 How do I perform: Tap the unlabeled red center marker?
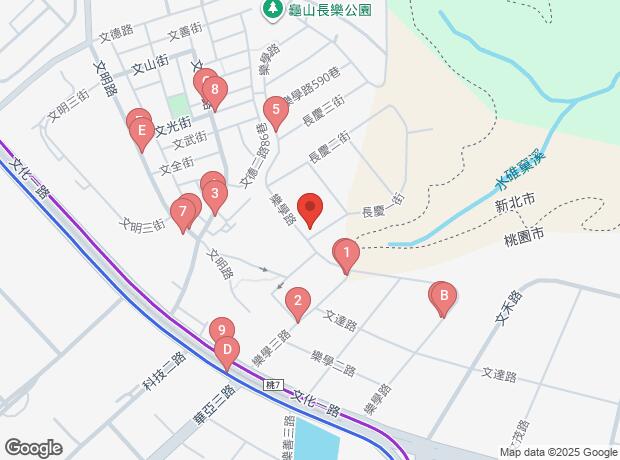click(x=310, y=208)
